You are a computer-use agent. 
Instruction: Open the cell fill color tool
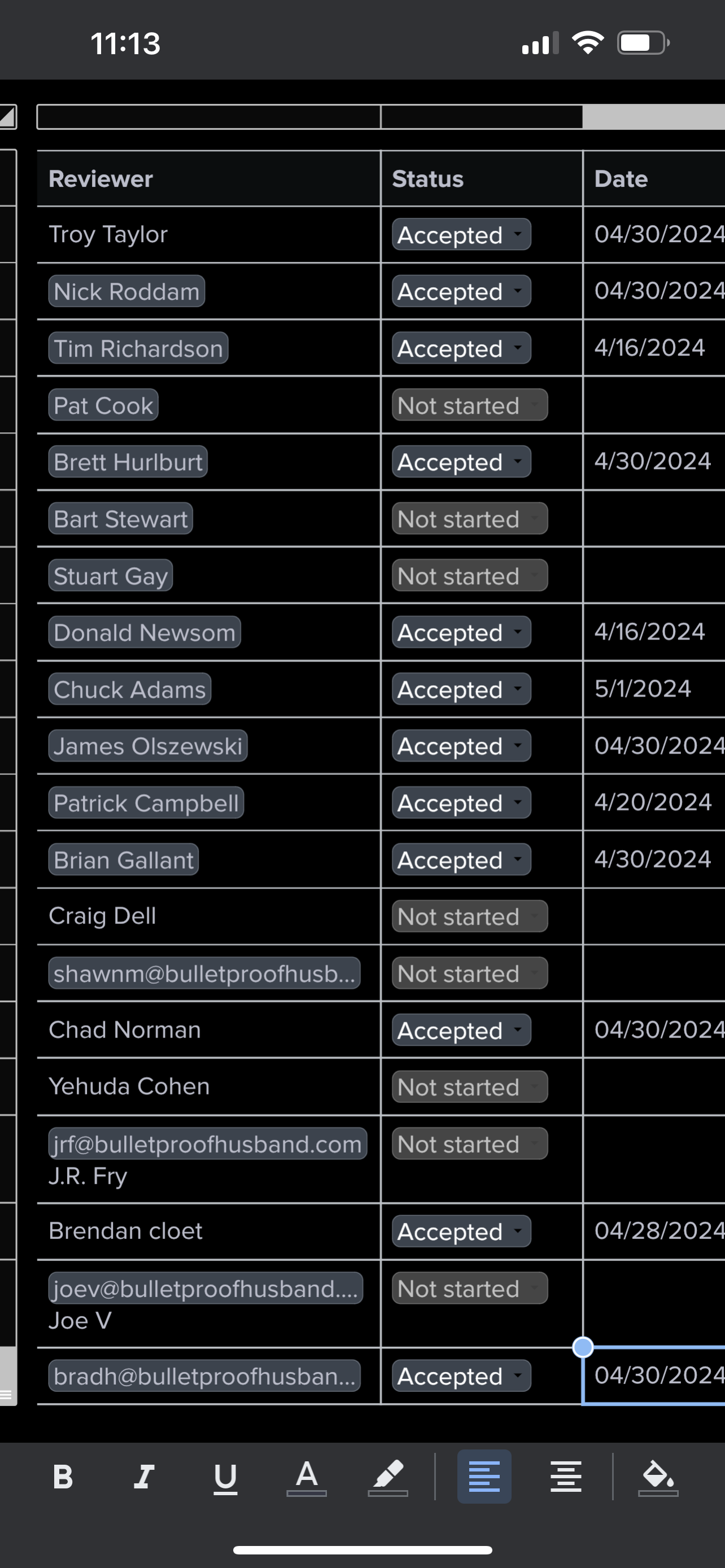pos(657,1476)
